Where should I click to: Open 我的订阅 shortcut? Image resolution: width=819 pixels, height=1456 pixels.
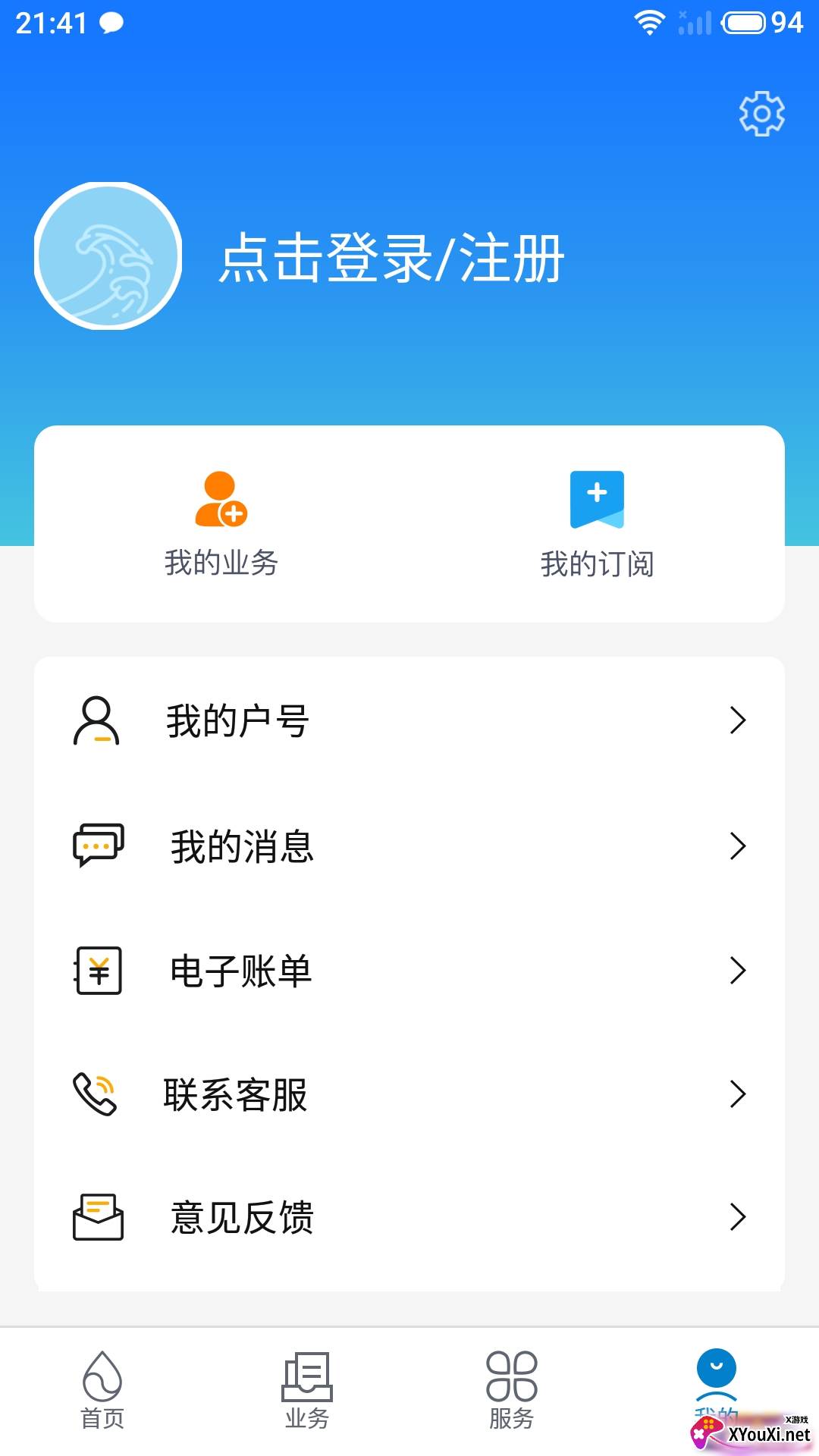(597, 524)
